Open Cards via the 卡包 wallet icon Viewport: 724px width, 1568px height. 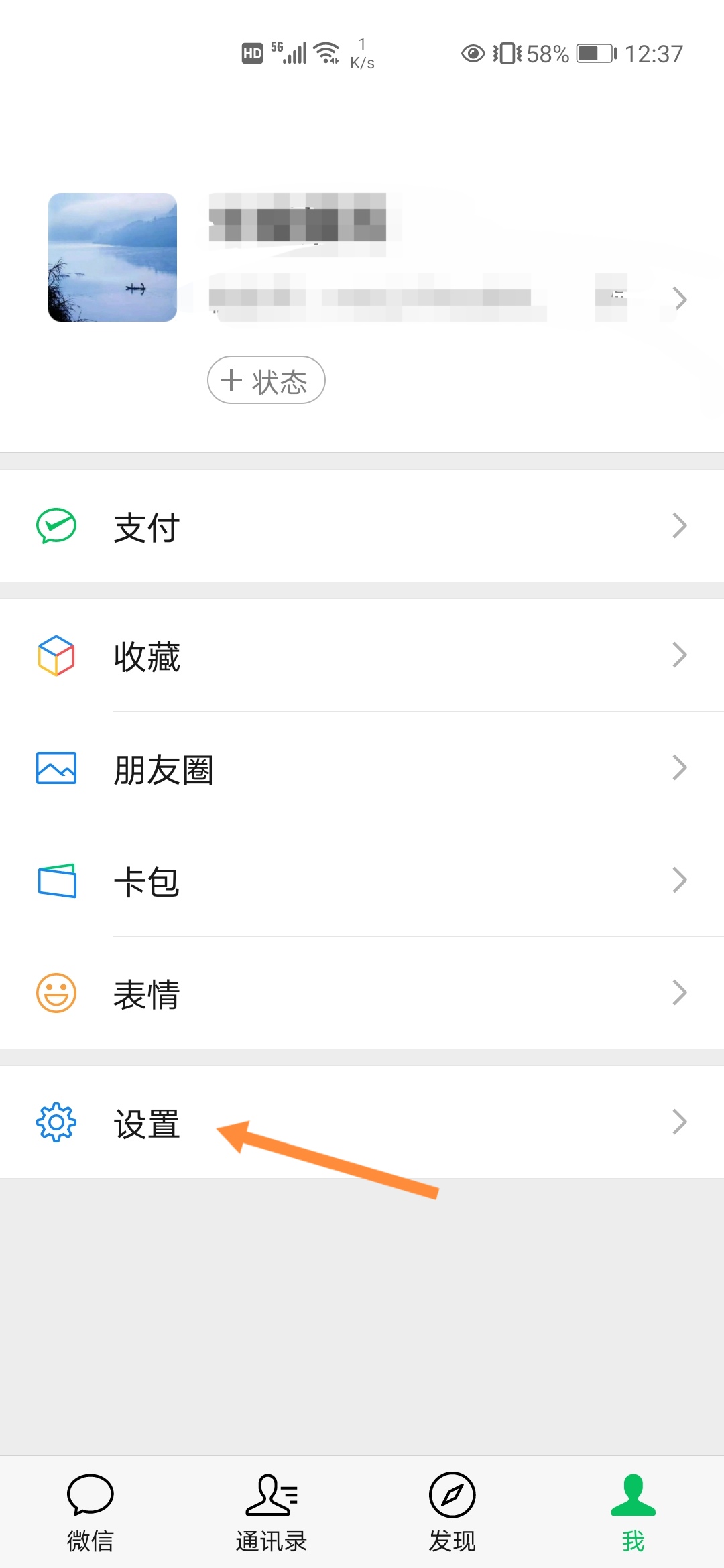pyautogui.click(x=56, y=881)
